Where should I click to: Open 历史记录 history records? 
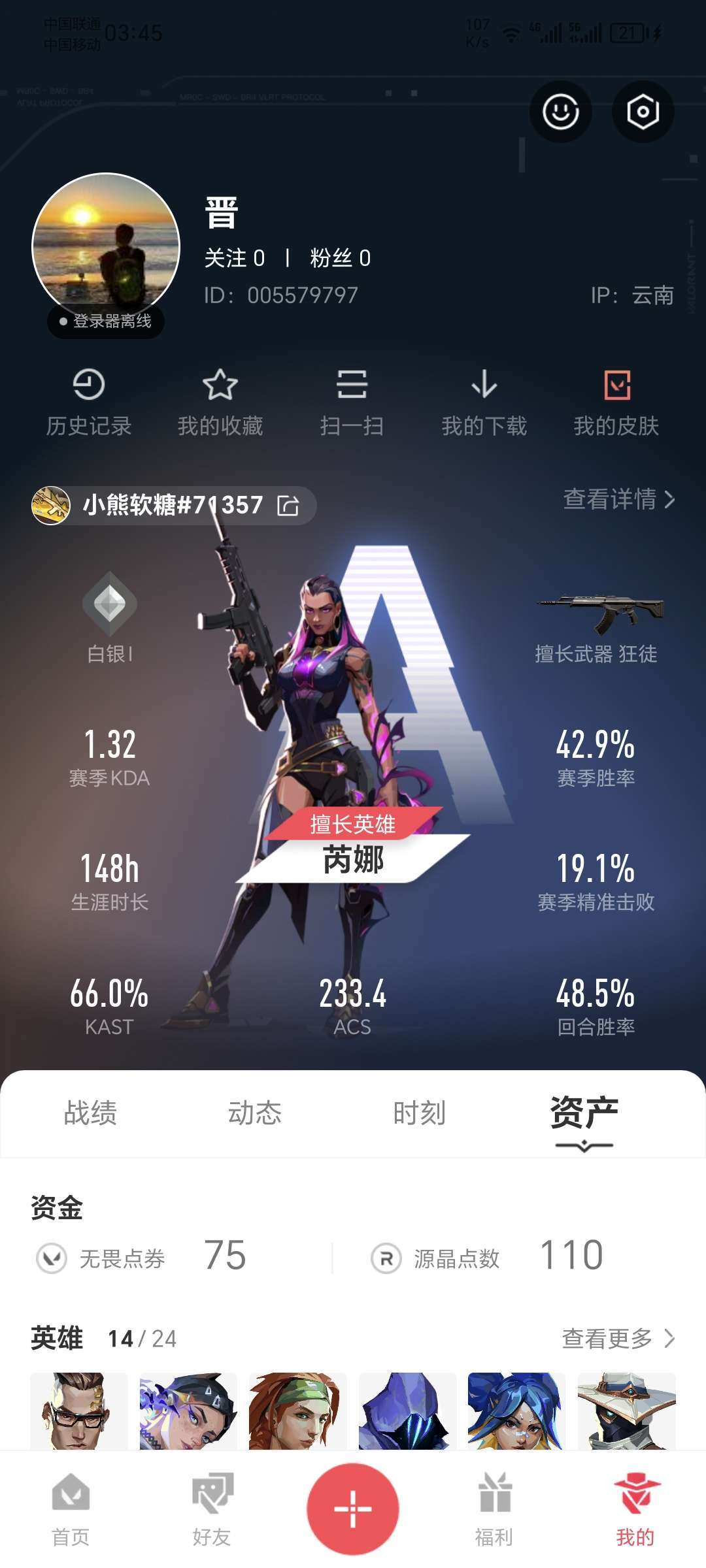tap(89, 402)
